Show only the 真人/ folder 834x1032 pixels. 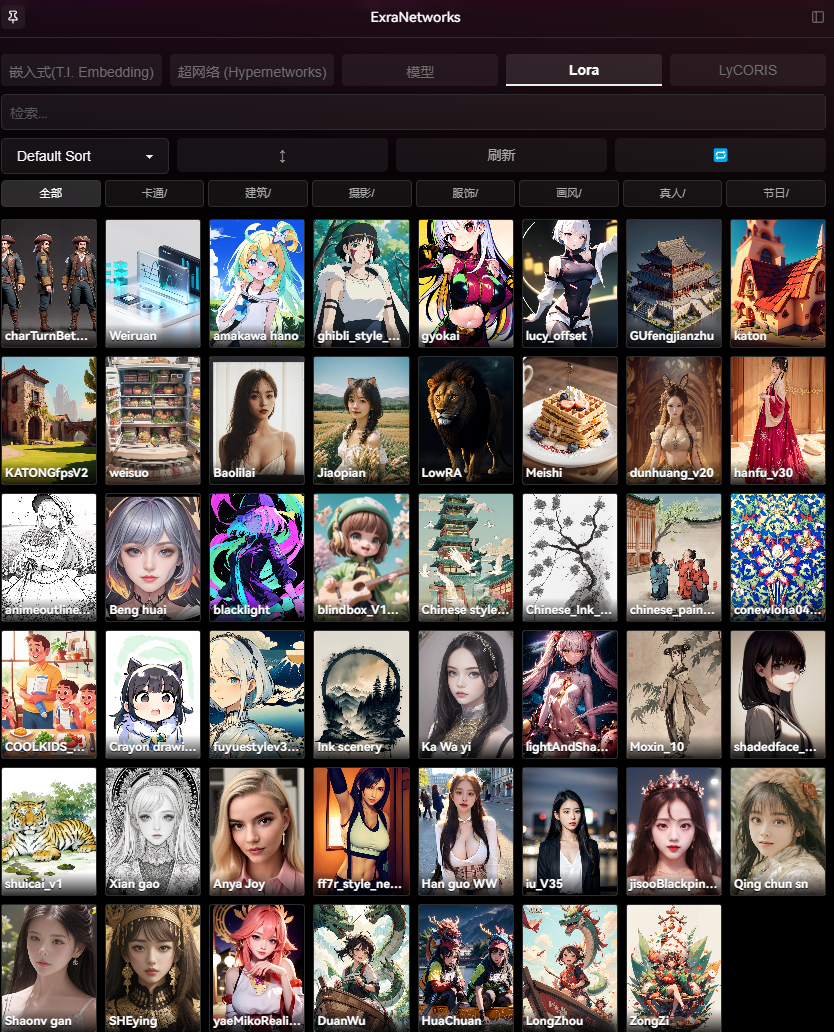tap(672, 193)
